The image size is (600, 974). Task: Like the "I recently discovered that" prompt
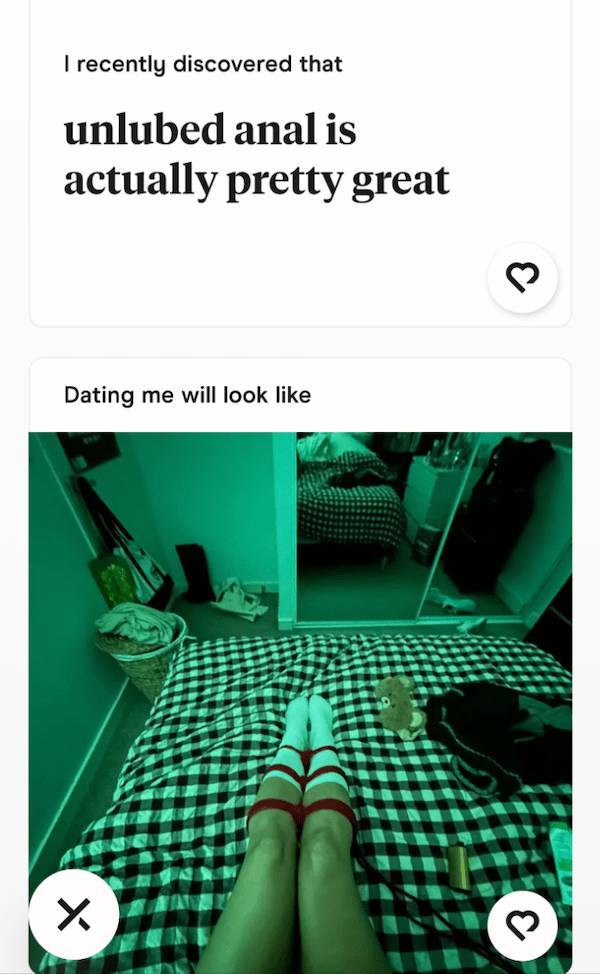coord(522,278)
